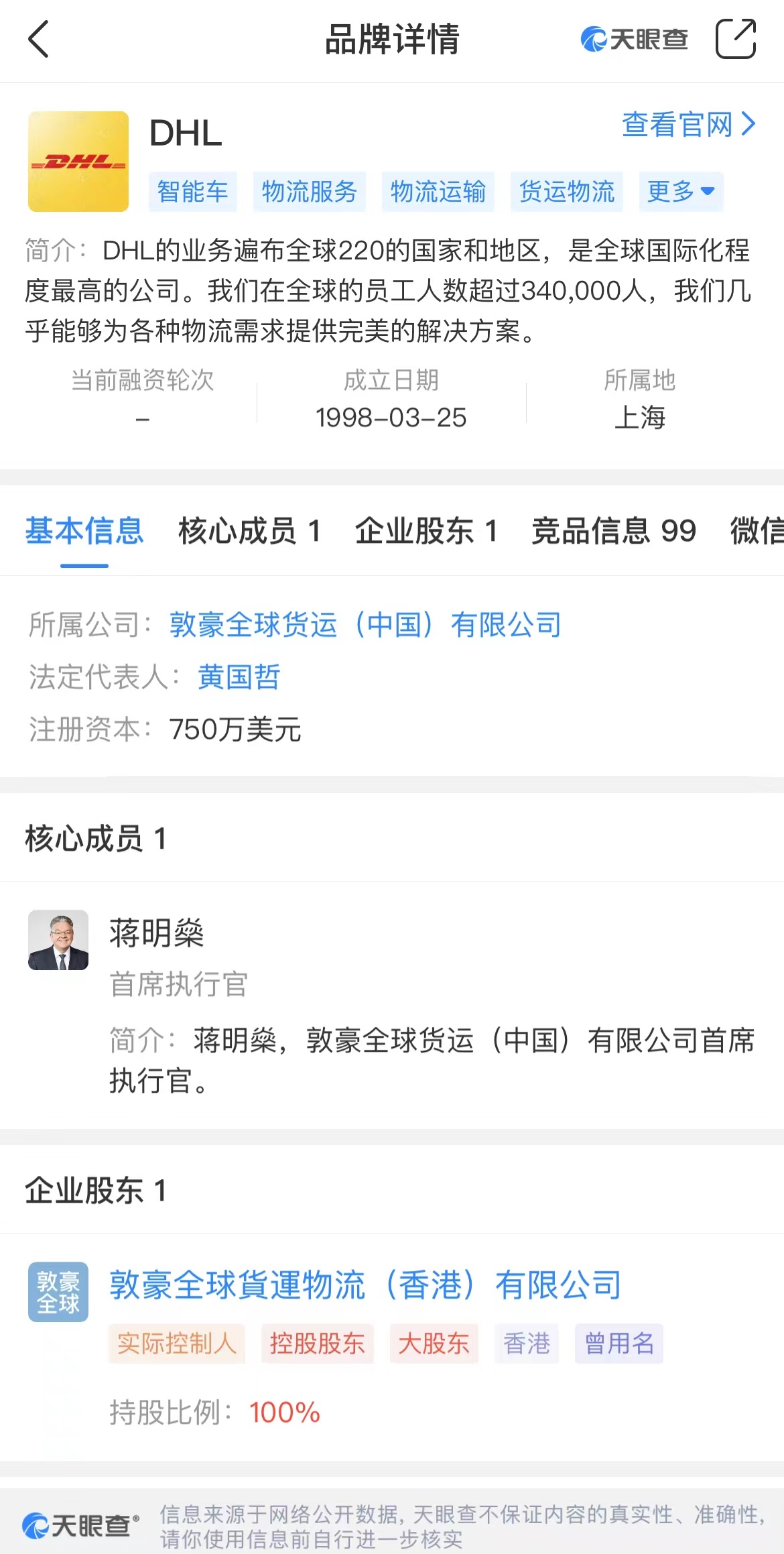Expand the 更多 tags dropdown
784x1554 pixels.
click(x=680, y=192)
